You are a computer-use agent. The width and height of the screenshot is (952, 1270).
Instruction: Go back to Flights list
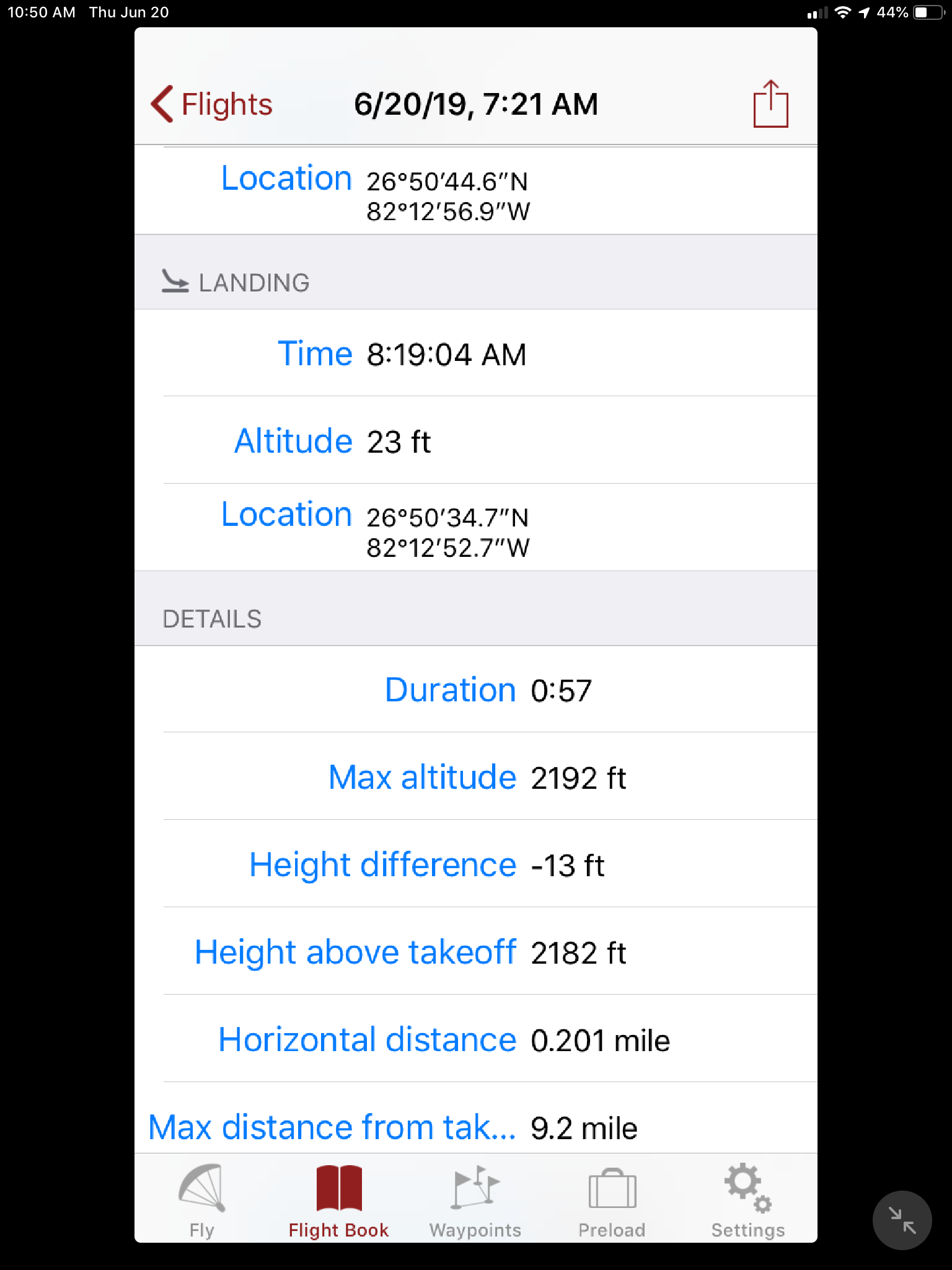point(212,104)
